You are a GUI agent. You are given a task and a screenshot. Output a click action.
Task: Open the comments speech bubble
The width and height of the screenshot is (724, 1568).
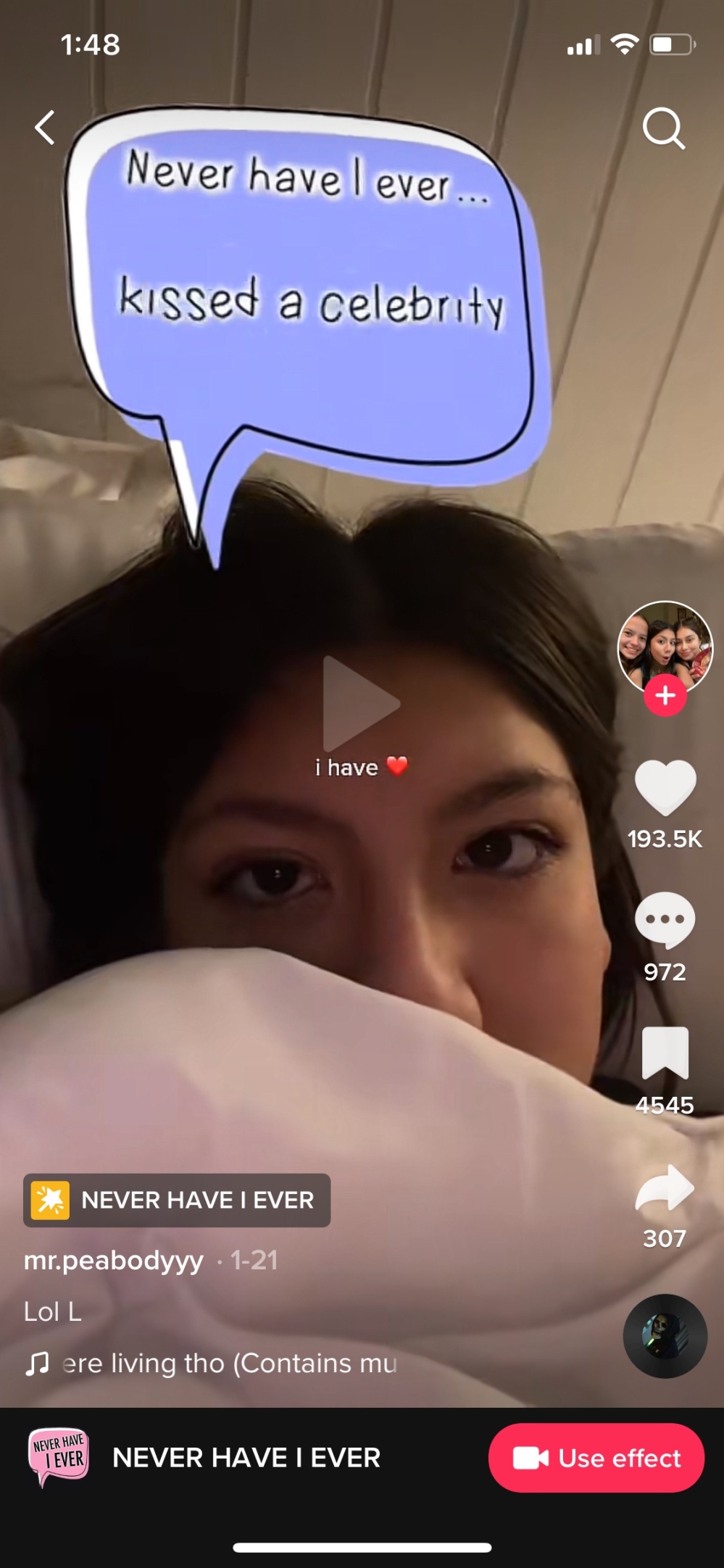click(665, 920)
